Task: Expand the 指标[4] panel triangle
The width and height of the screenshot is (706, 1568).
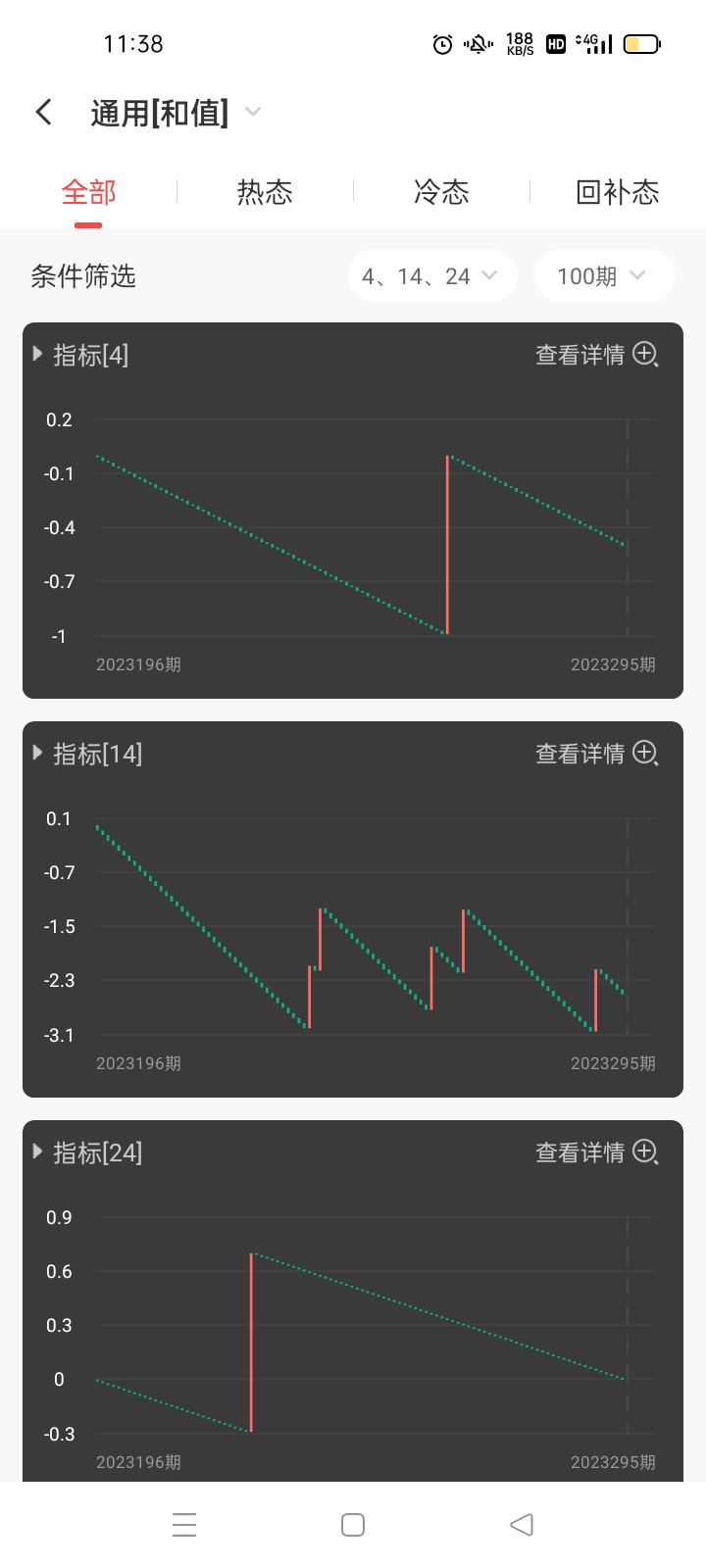Action: pos(37,355)
